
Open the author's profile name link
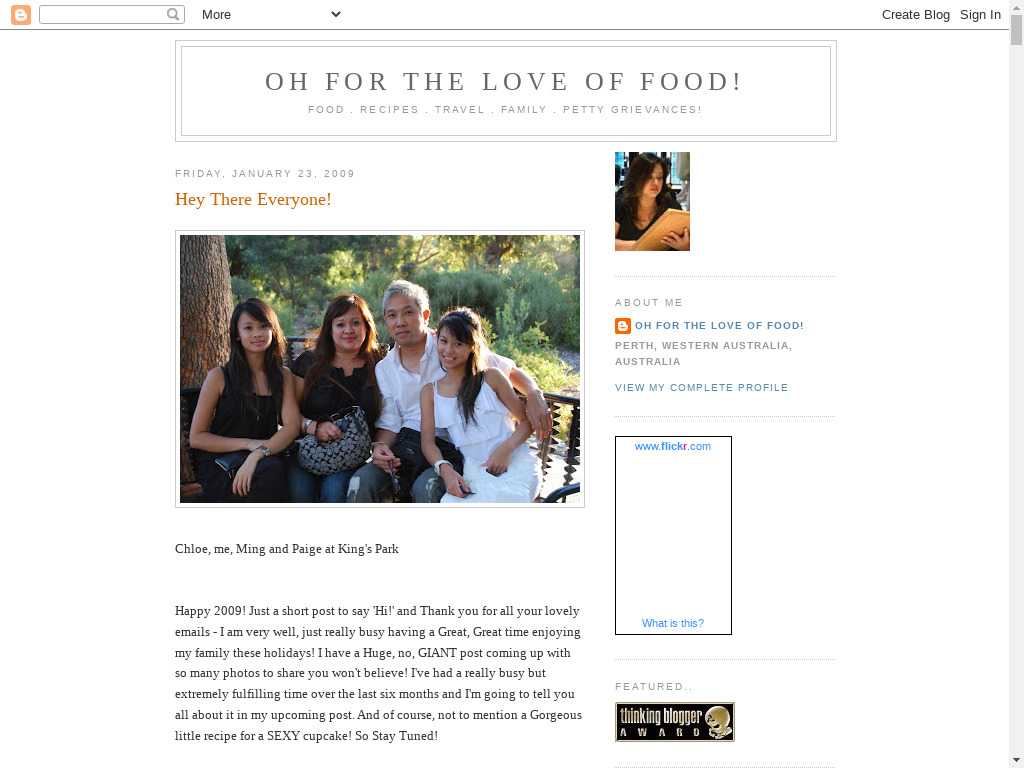pos(719,325)
